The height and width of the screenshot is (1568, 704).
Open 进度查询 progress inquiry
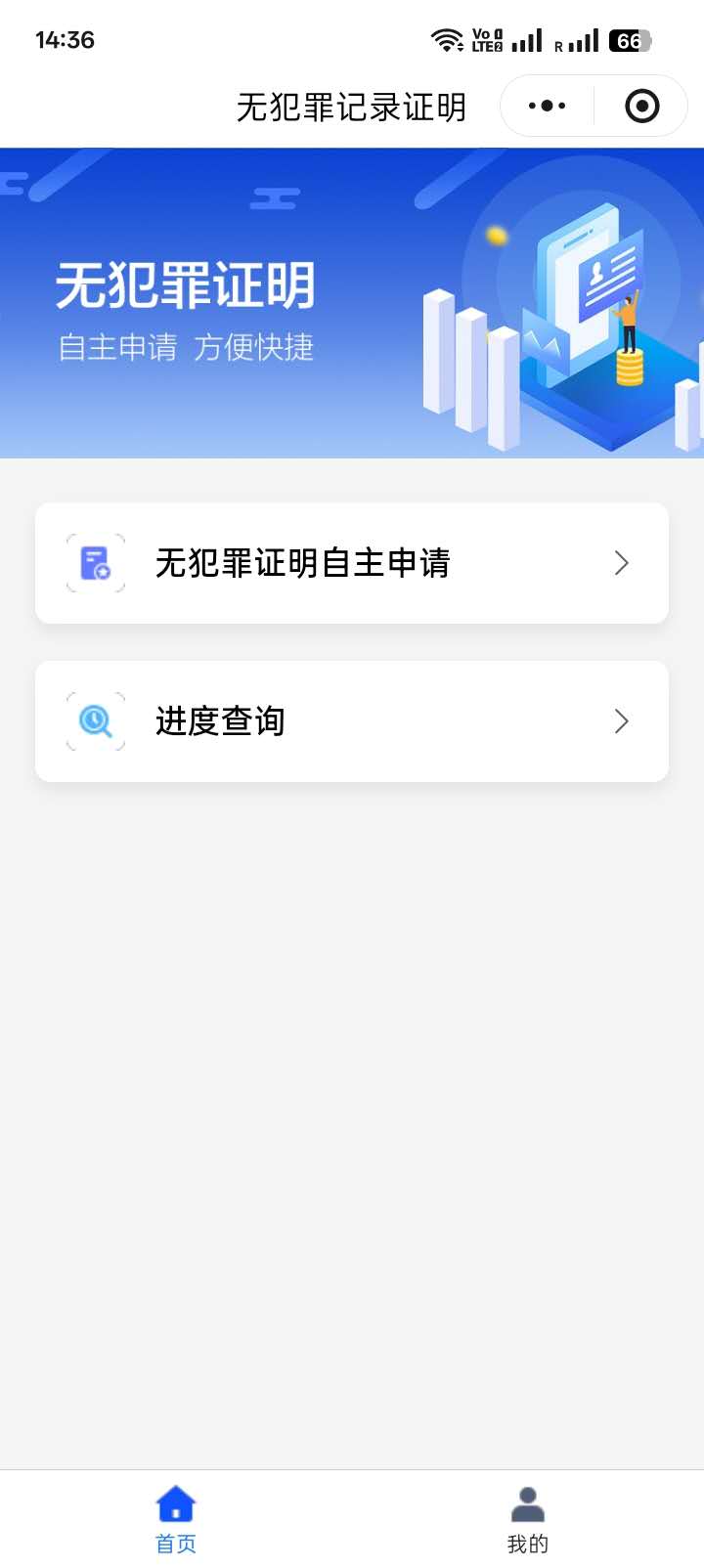[x=352, y=721]
